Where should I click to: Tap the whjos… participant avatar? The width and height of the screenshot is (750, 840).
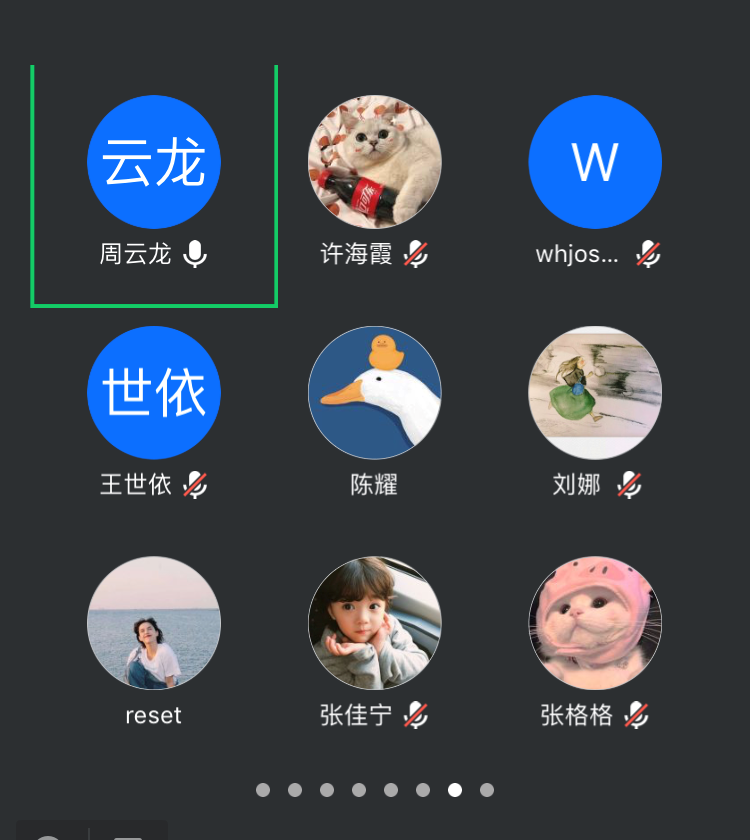[x=595, y=162]
